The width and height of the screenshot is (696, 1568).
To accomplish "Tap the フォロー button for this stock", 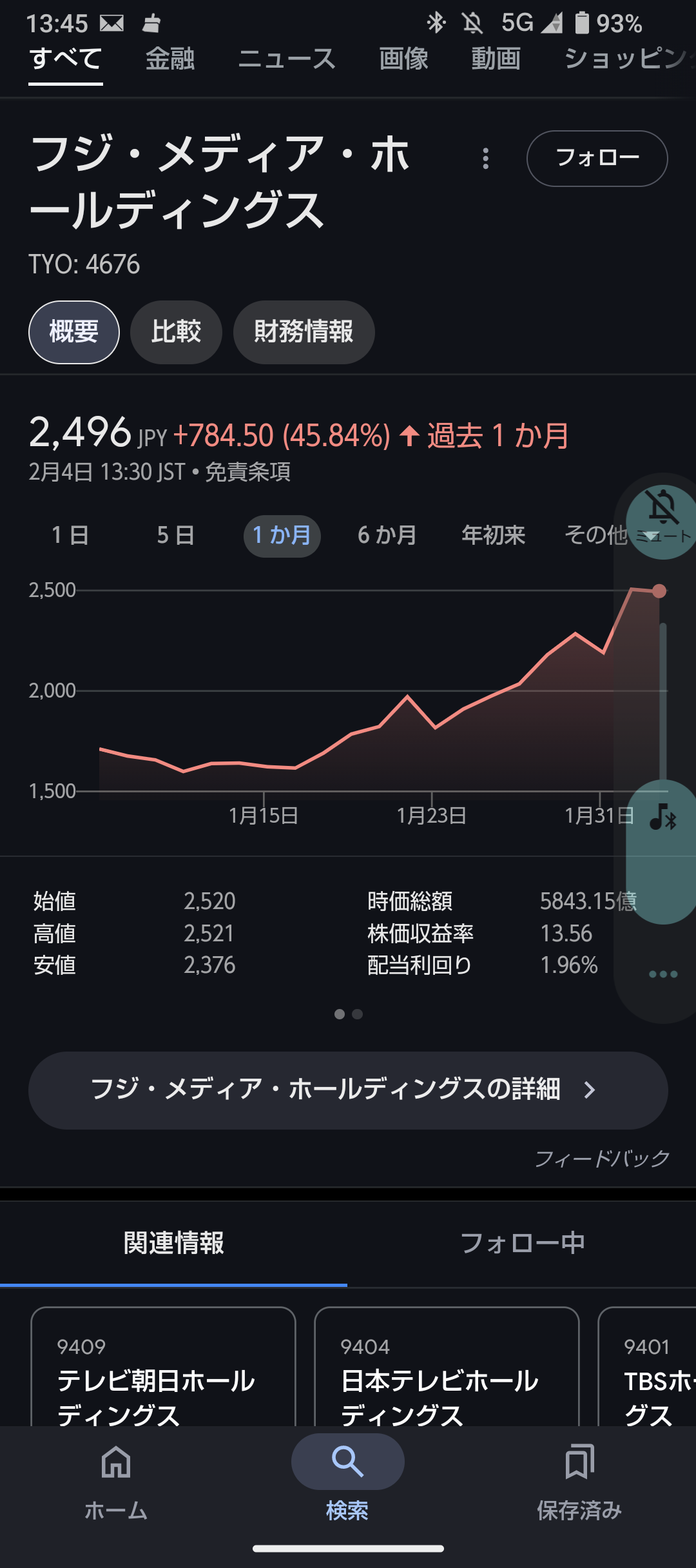I will 597,159.
